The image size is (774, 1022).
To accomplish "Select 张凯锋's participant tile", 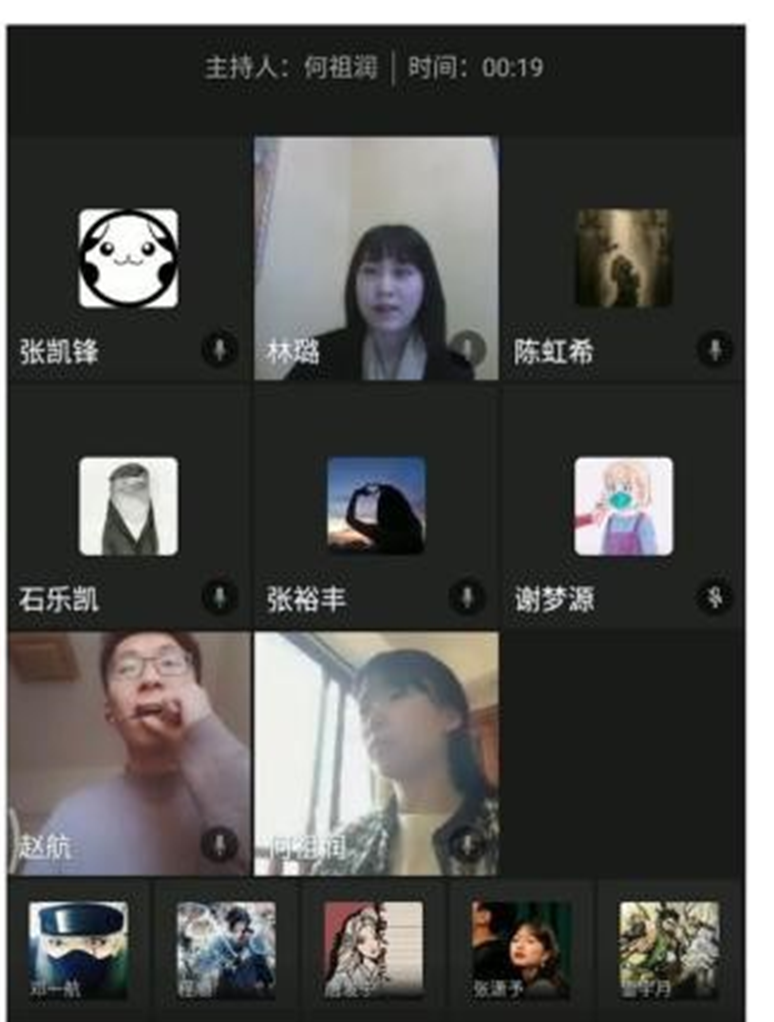I will tap(128, 259).
